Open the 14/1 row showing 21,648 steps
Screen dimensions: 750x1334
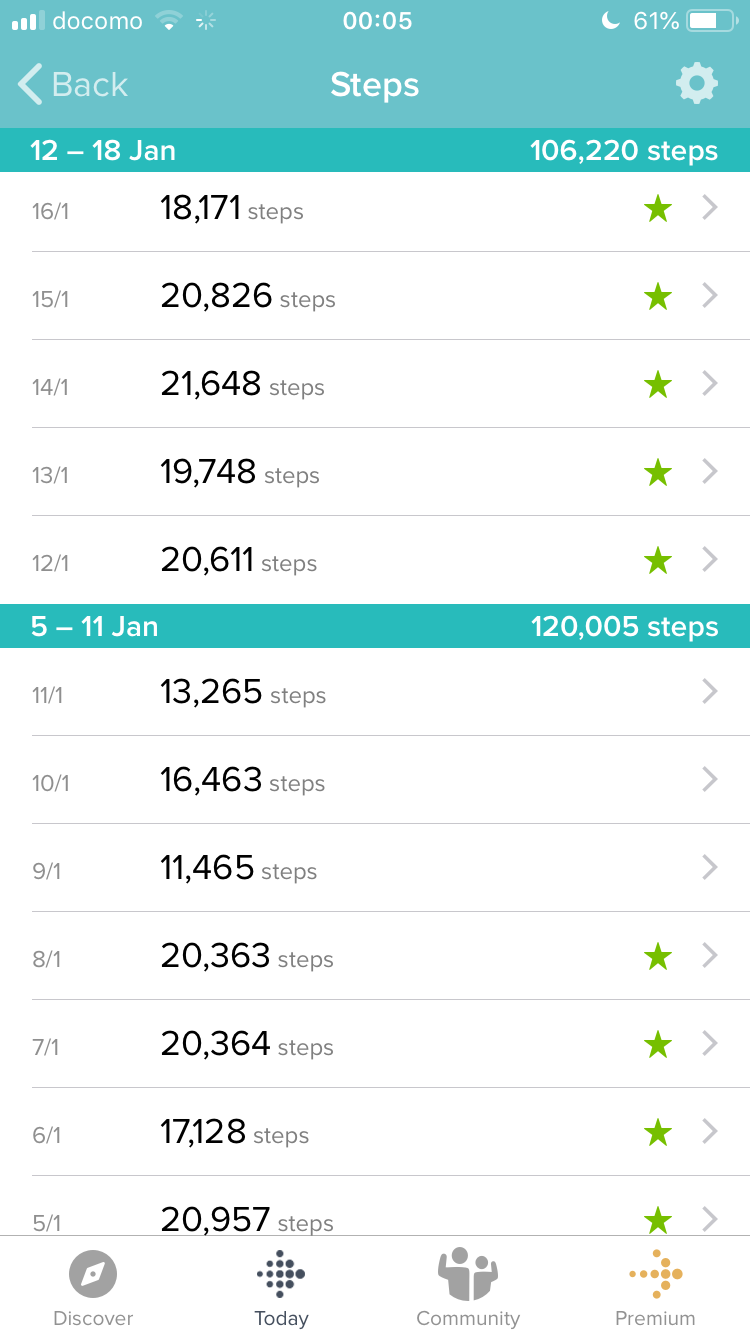tap(375, 384)
